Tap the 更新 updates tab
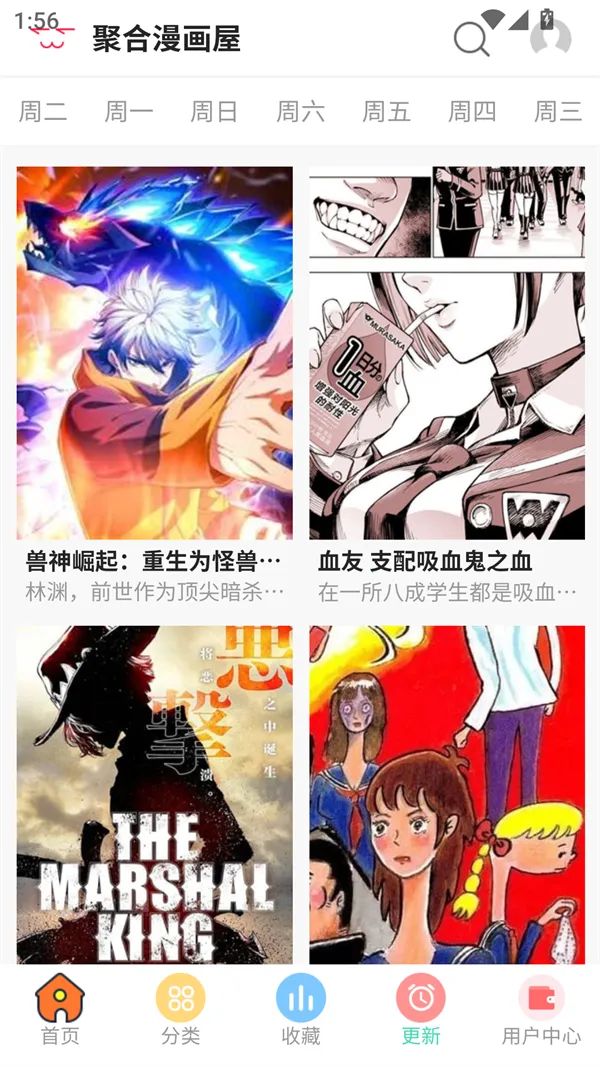 (x=421, y=1010)
